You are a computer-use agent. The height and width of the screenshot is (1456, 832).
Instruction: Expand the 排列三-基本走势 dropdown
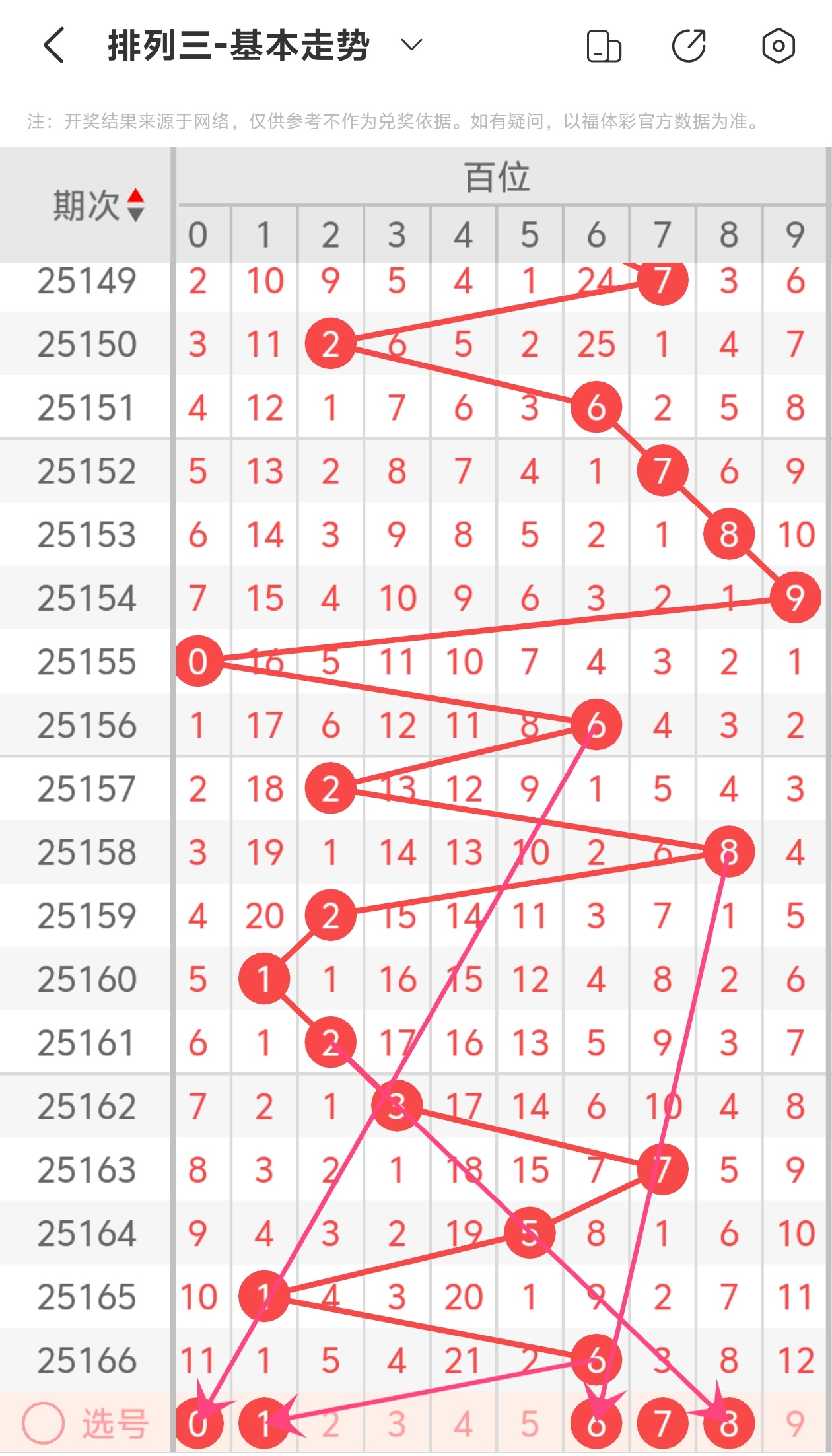coord(411,46)
